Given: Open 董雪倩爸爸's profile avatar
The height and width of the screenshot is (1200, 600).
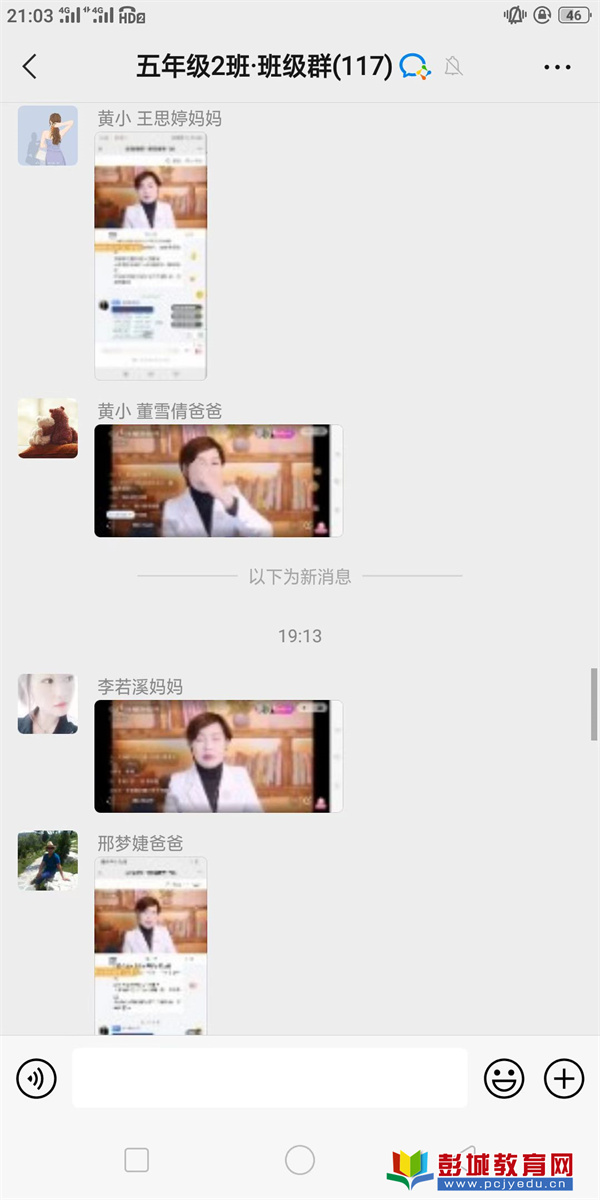Looking at the screenshot, I should (x=48, y=429).
